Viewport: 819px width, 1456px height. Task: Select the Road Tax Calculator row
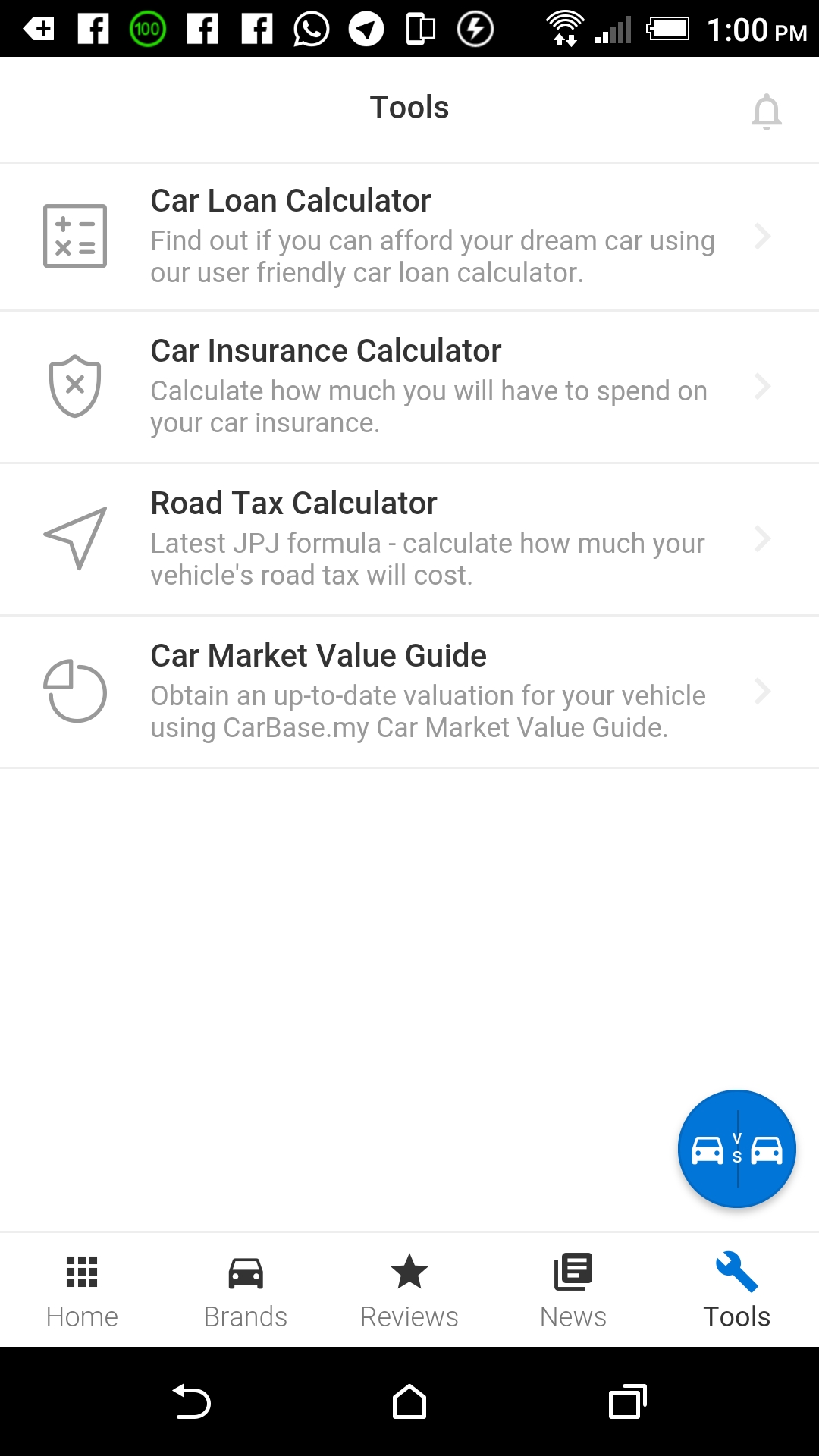click(409, 539)
